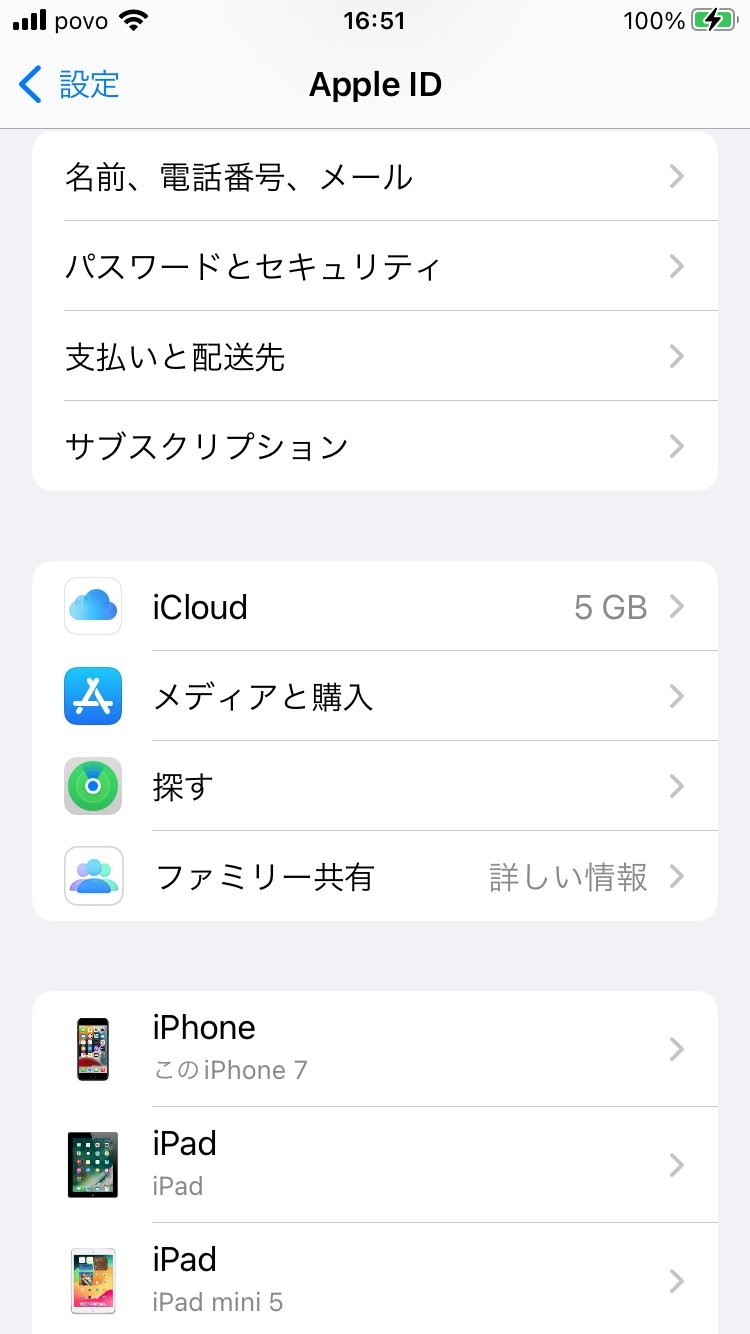Open iCloud settings via the cloud icon
750x1334 pixels.
(x=92, y=607)
